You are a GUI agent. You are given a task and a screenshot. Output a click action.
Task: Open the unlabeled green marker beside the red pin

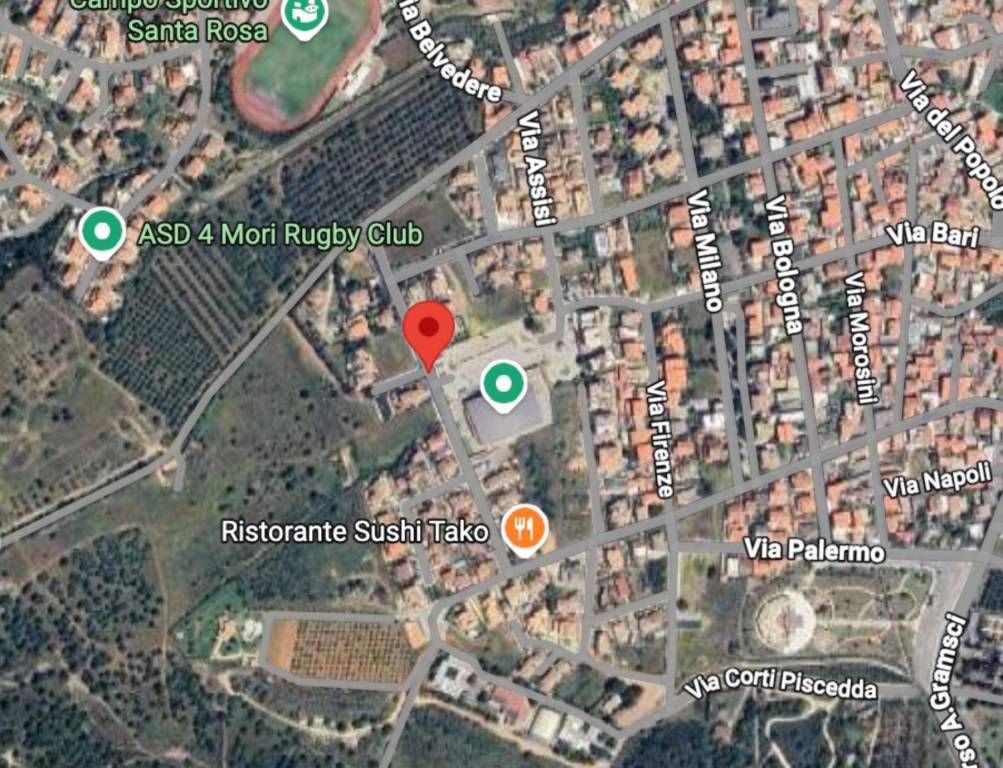coord(503,383)
